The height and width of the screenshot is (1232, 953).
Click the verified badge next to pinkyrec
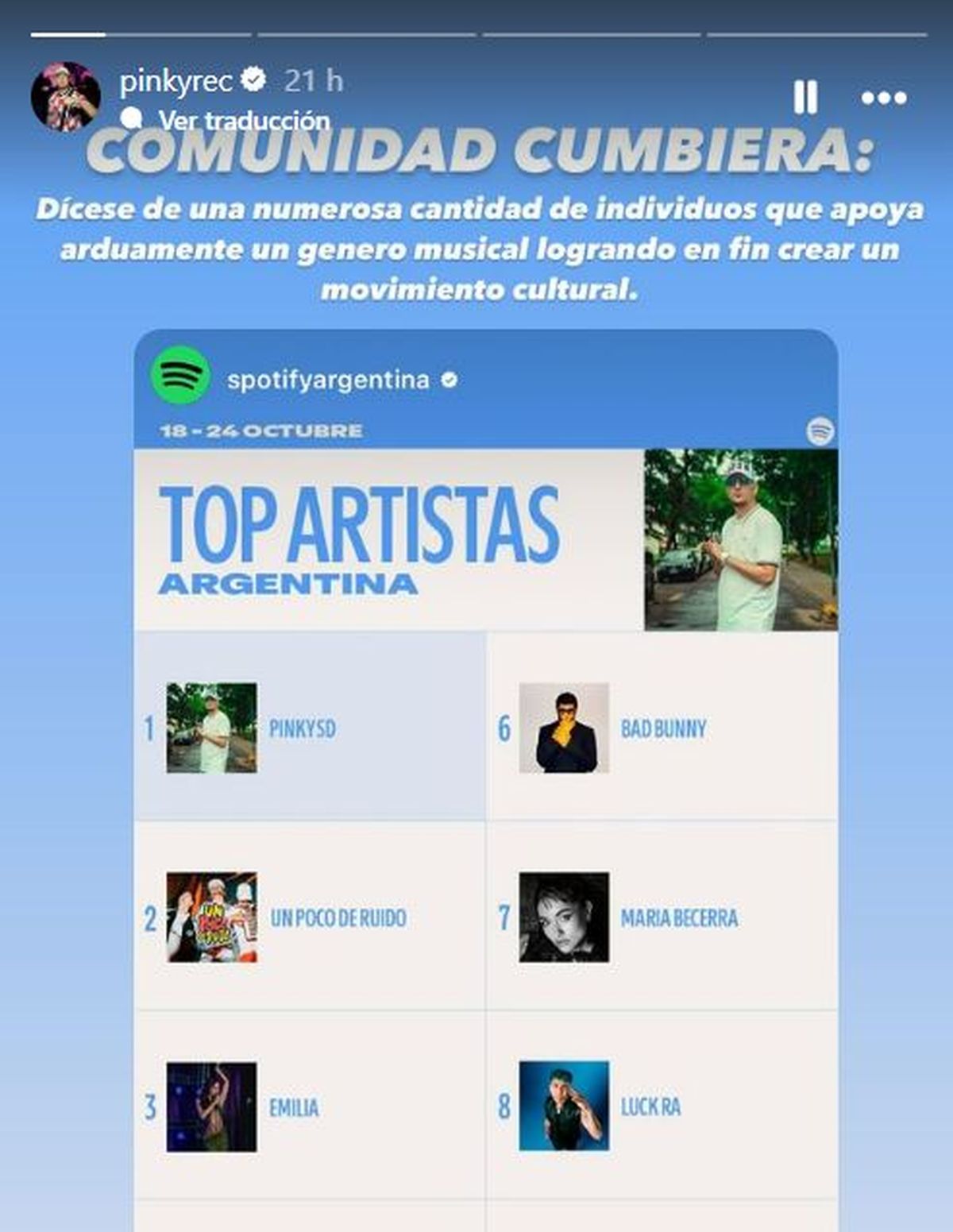[253, 78]
